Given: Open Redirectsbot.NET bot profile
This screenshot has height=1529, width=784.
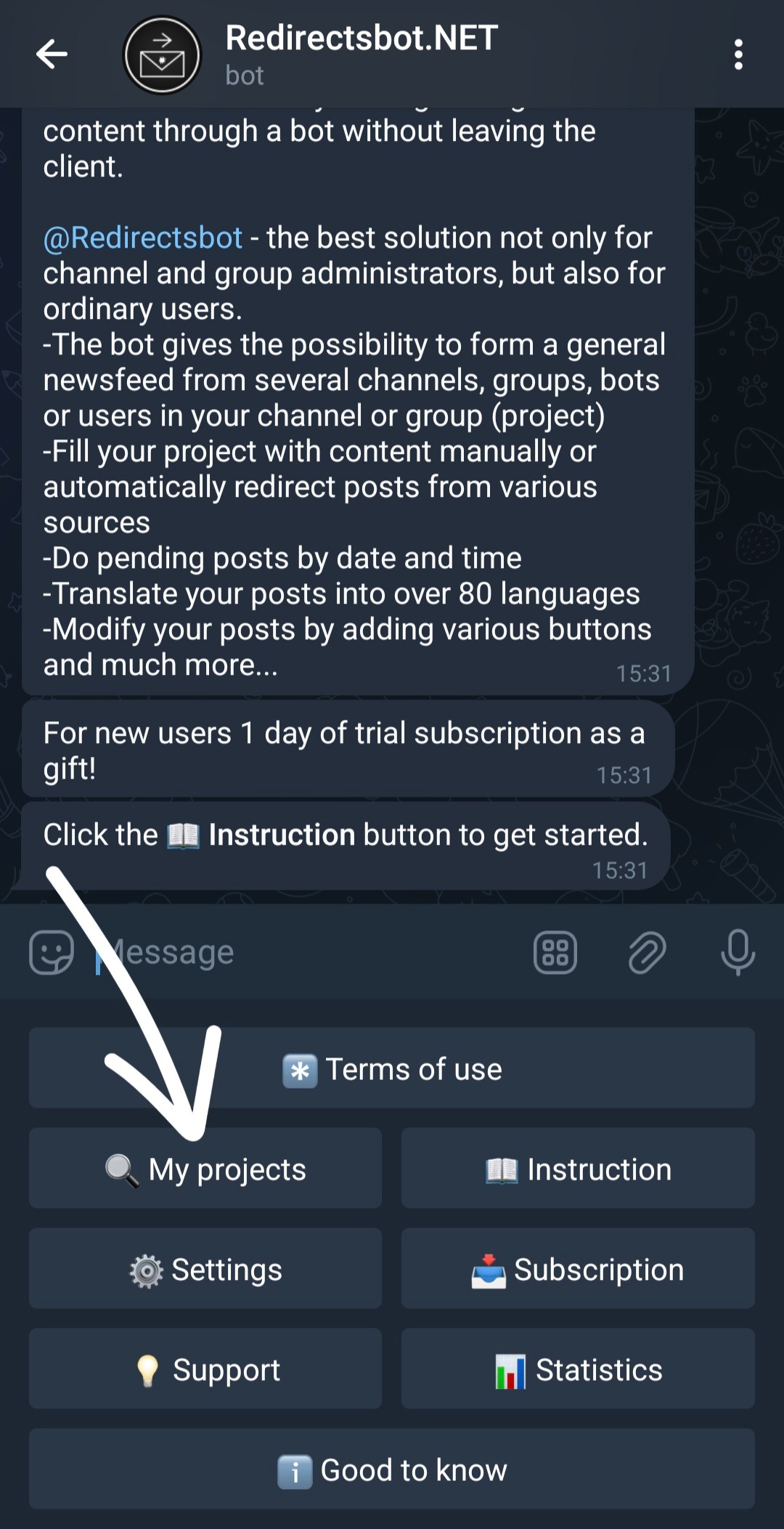Looking at the screenshot, I should pos(361,54).
